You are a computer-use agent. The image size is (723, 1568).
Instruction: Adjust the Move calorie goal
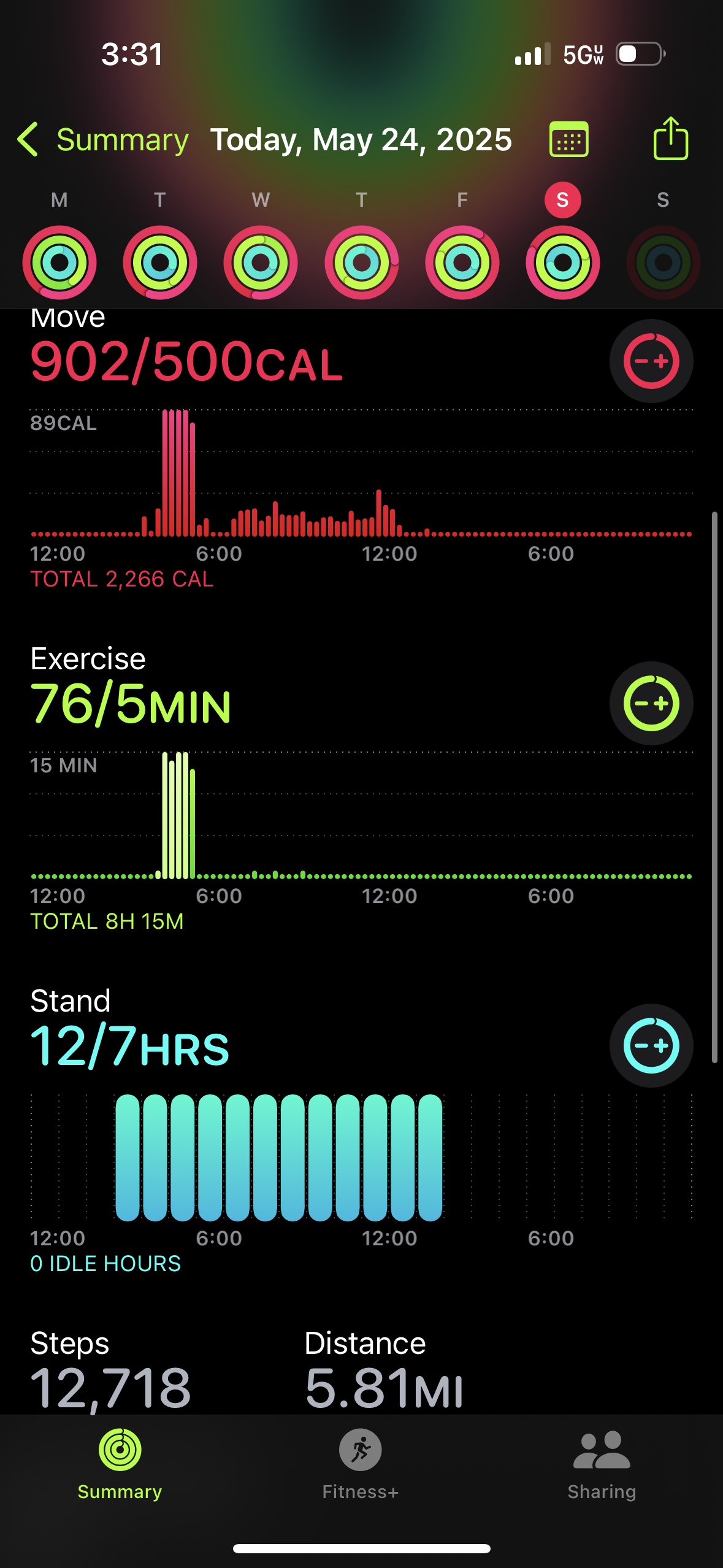pos(651,361)
